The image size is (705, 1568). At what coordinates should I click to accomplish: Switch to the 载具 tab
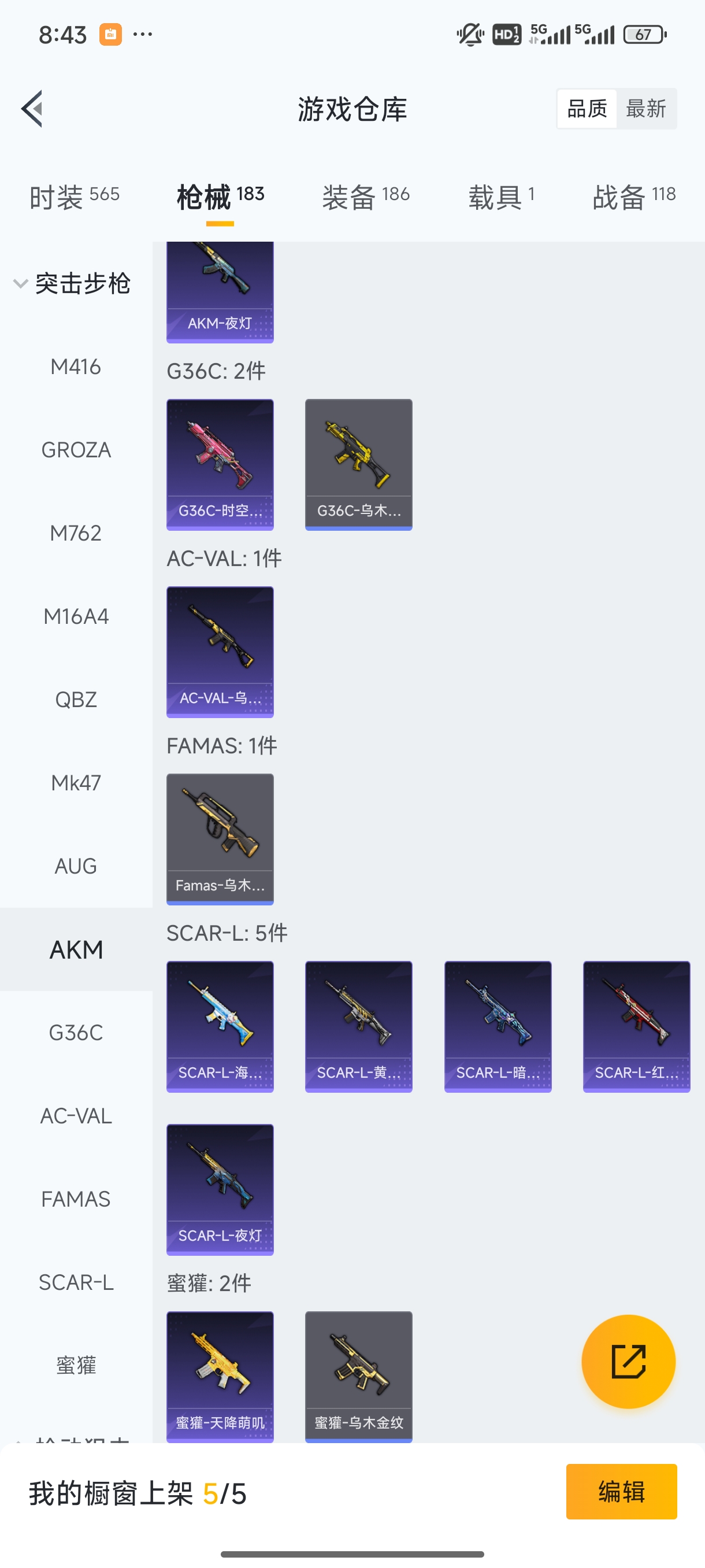[x=501, y=197]
